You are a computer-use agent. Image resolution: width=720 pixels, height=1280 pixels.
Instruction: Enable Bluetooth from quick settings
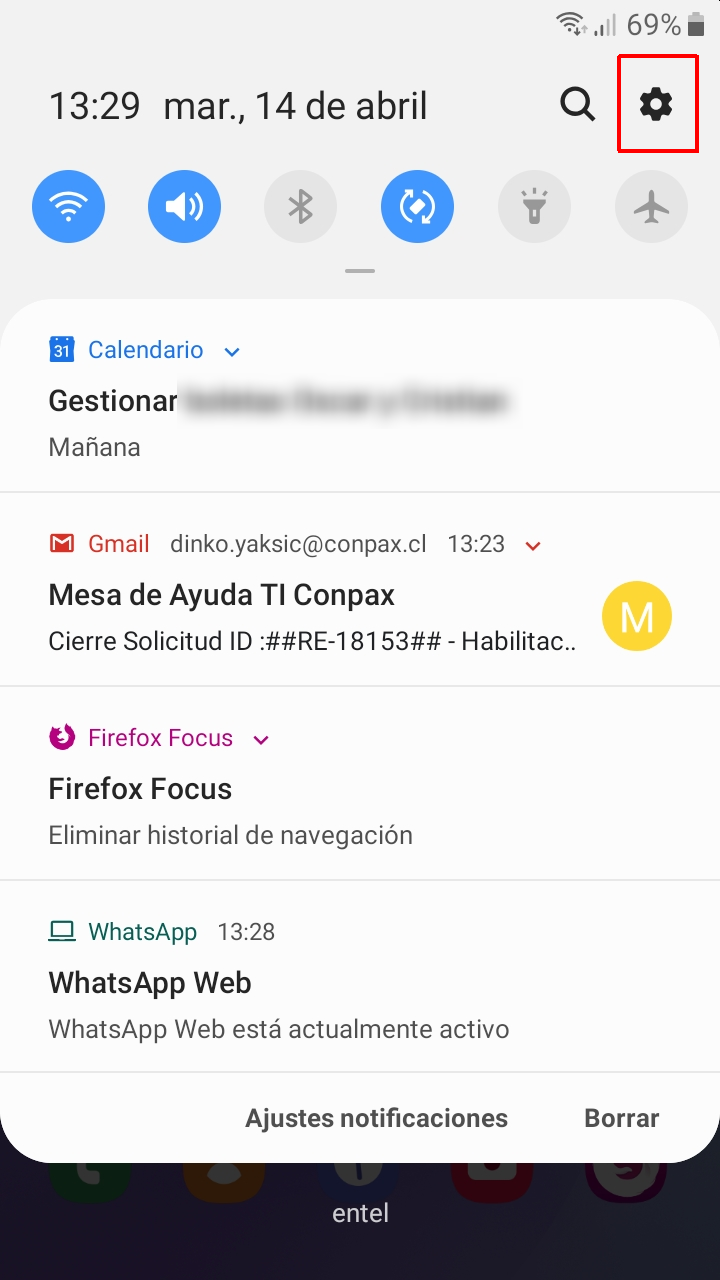click(301, 207)
